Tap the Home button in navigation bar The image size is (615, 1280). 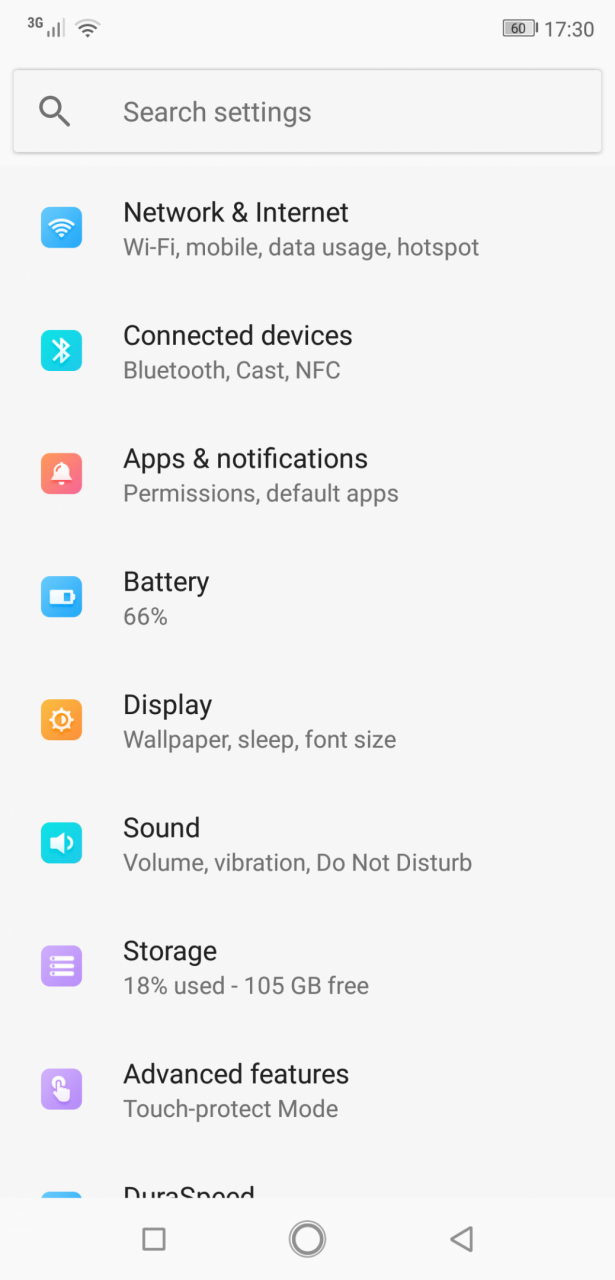[307, 1239]
